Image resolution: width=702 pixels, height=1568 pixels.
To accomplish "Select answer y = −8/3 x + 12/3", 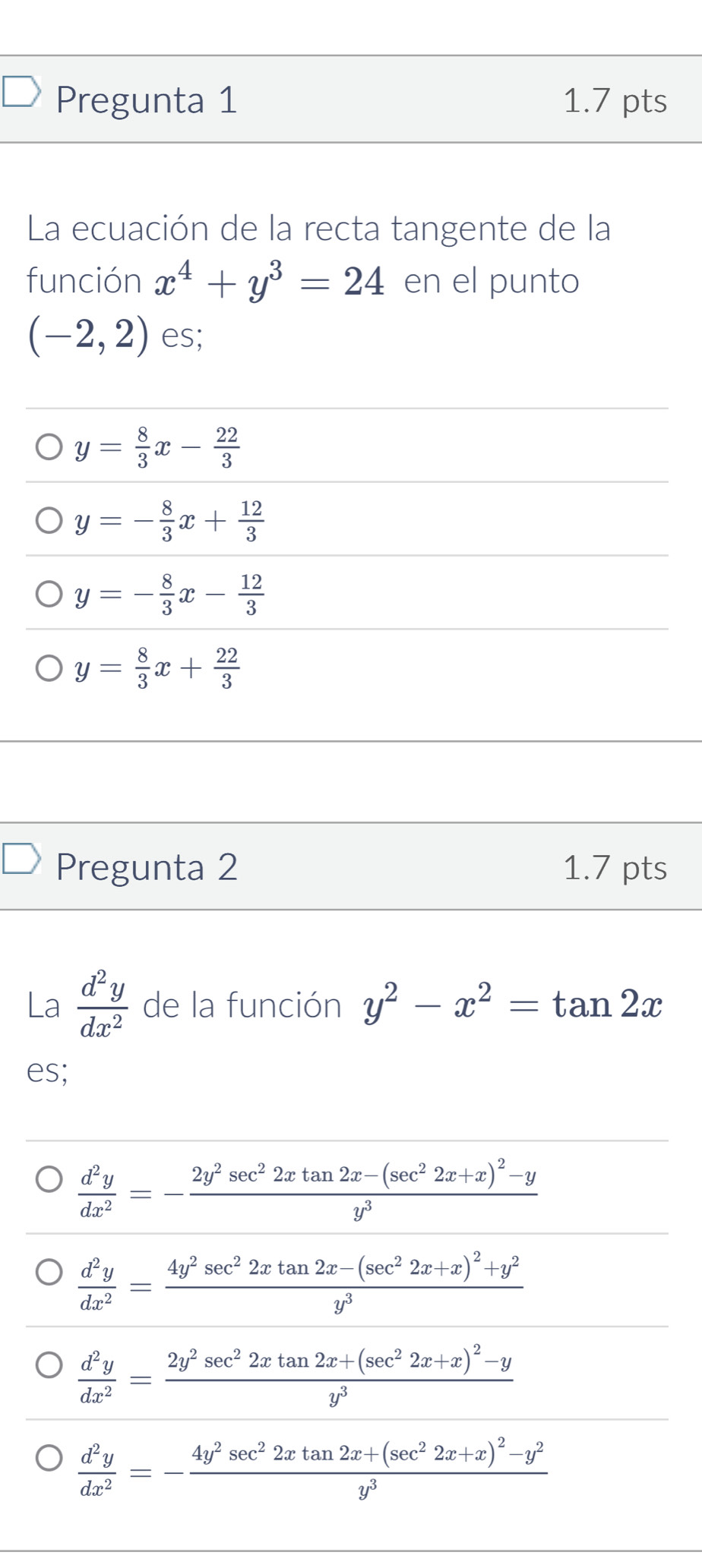I will [49, 521].
